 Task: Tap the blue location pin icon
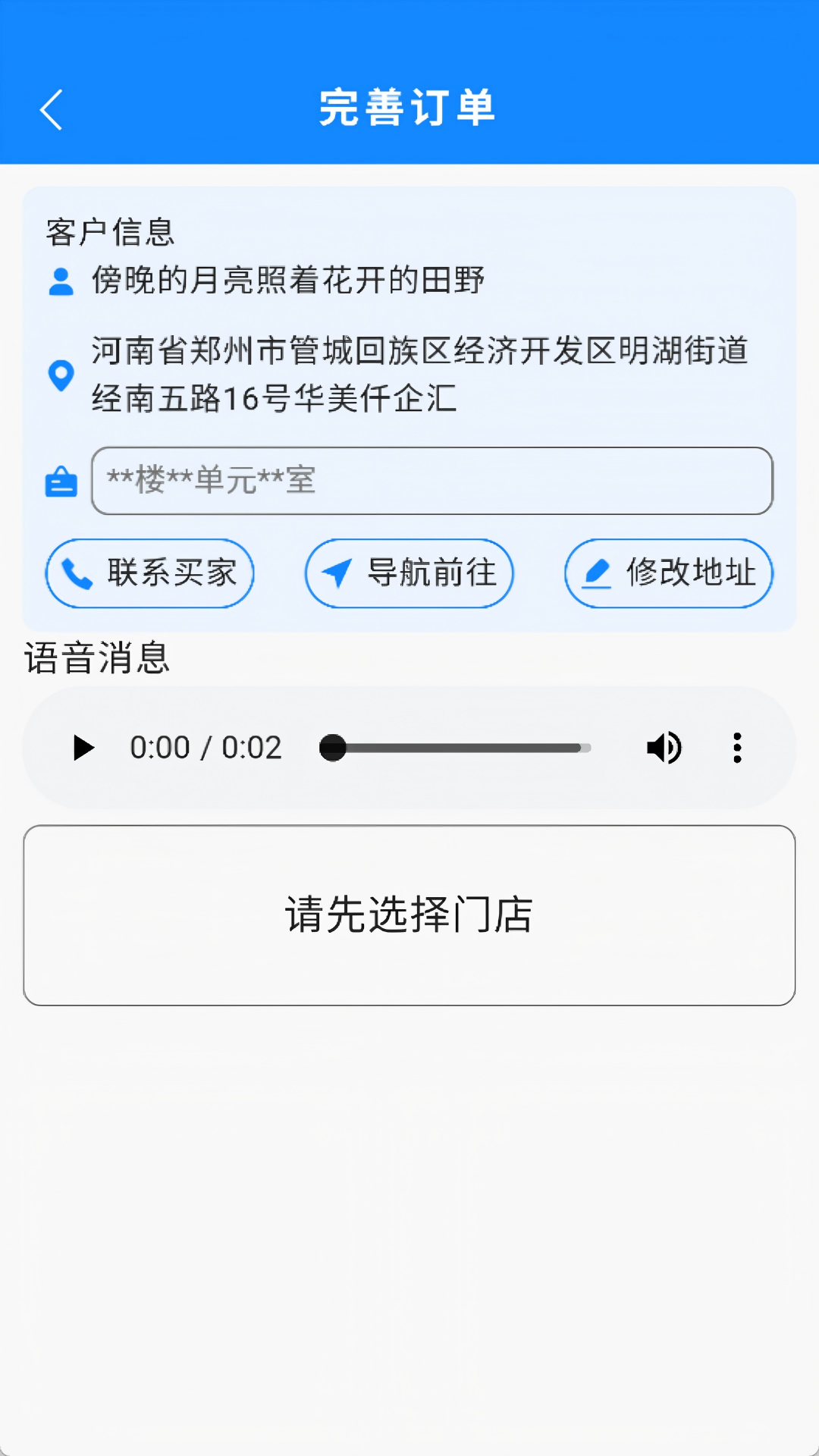[61, 375]
